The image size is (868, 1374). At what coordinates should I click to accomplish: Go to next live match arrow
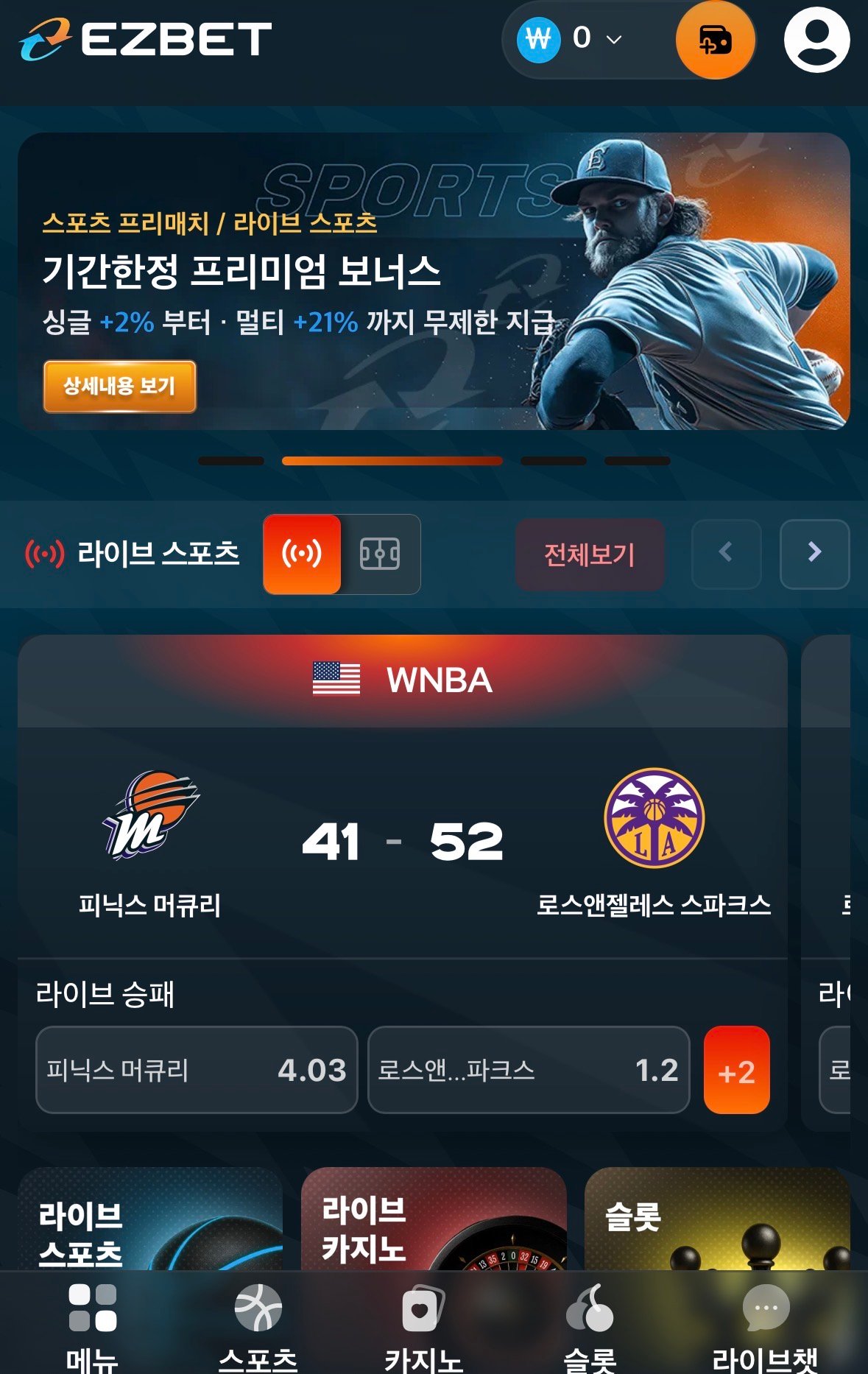(x=814, y=554)
